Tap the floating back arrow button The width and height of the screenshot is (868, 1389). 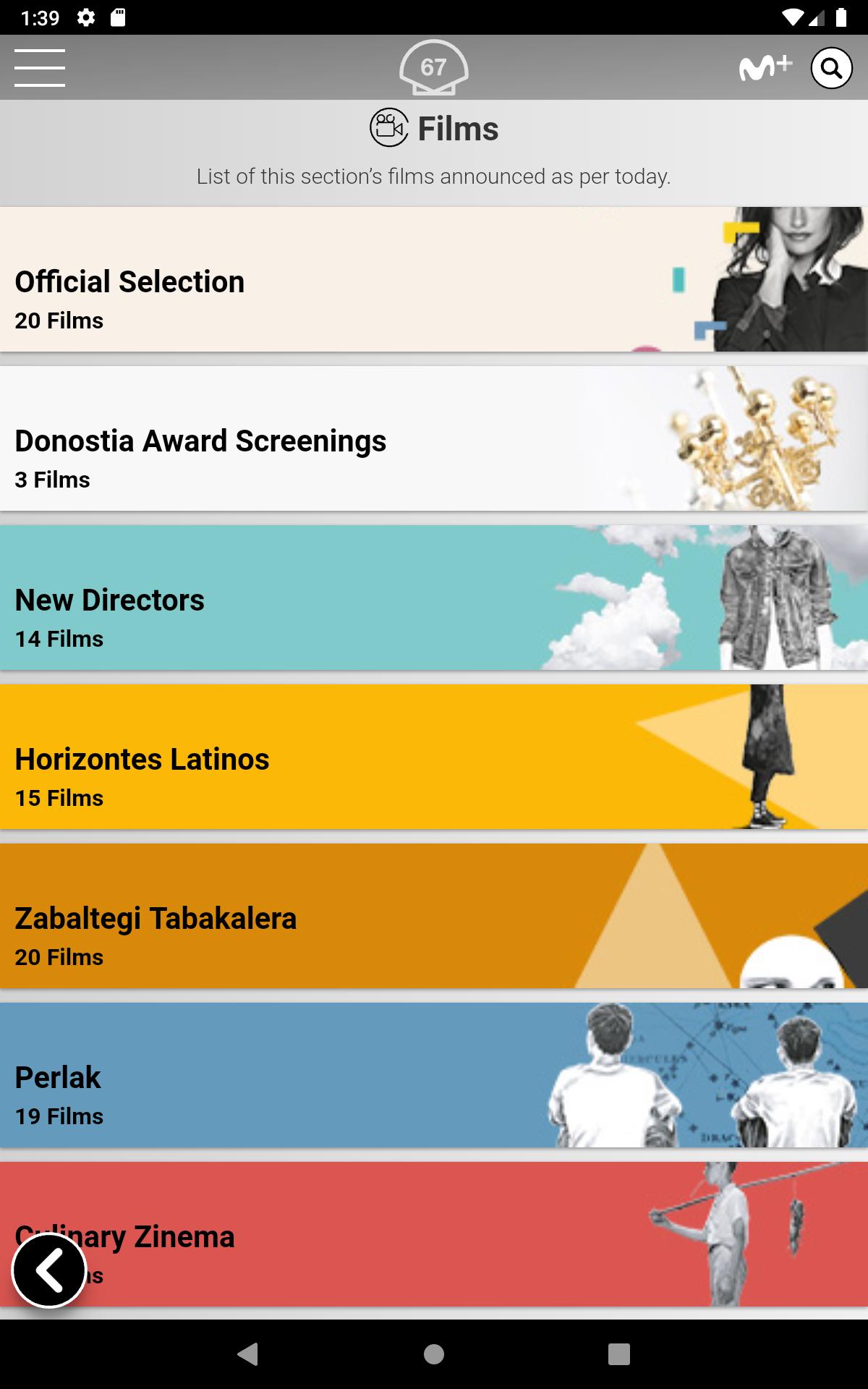pos(49,1270)
